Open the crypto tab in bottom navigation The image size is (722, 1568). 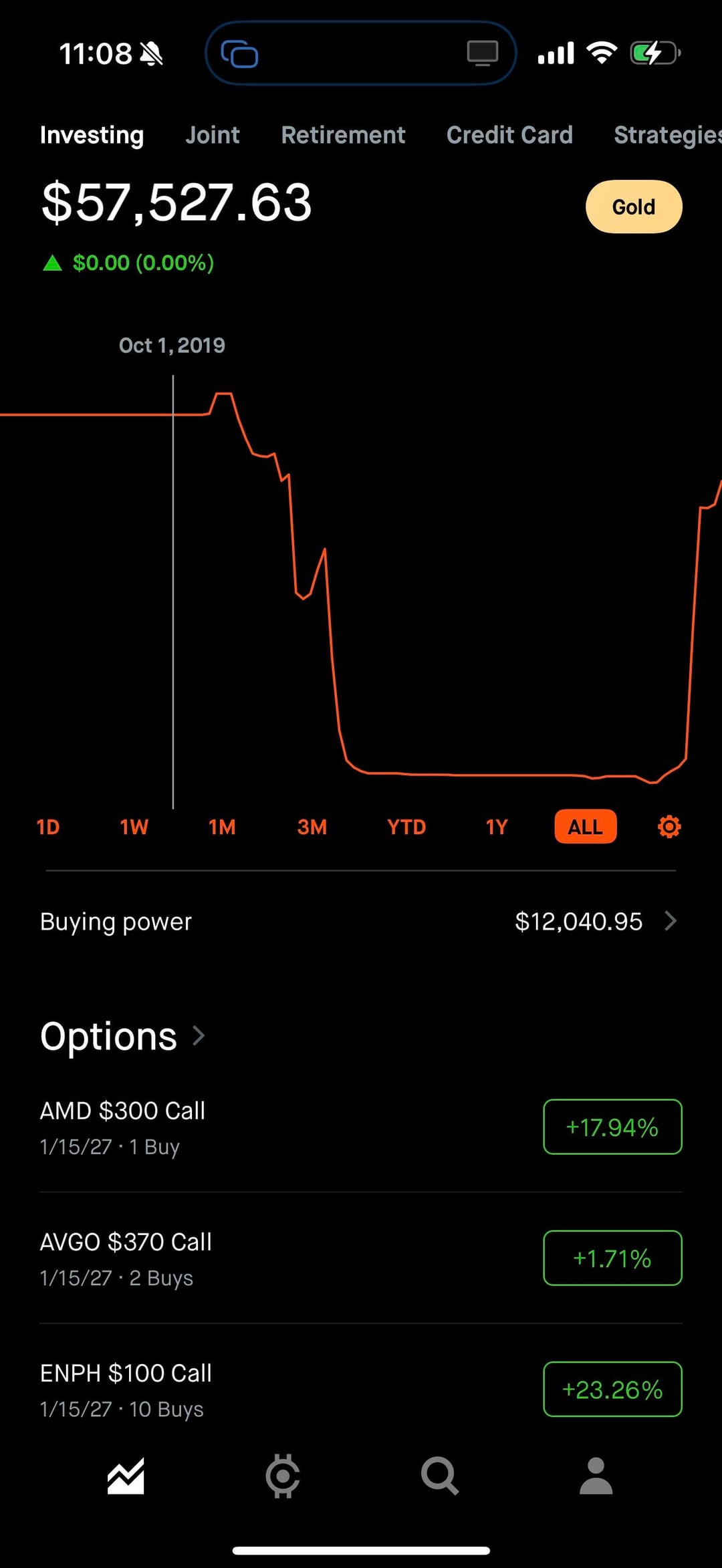283,1476
